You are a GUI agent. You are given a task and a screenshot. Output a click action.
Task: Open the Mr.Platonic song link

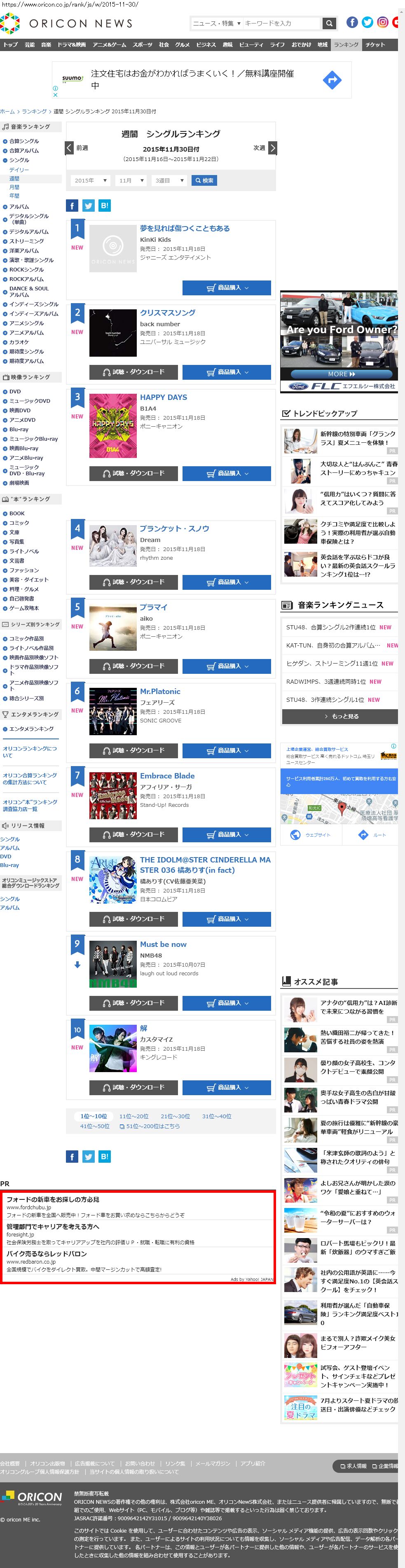coord(160,692)
